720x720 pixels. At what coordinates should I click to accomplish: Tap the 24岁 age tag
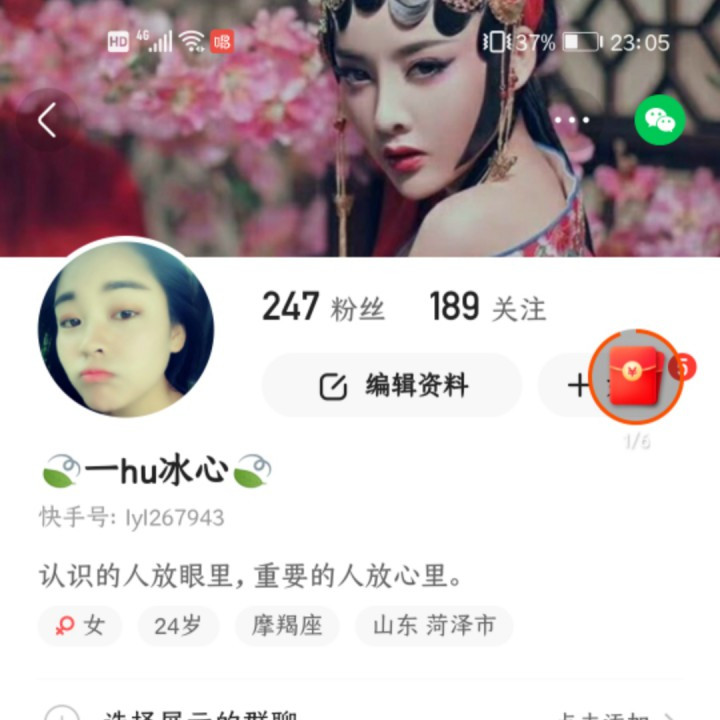pyautogui.click(x=177, y=626)
